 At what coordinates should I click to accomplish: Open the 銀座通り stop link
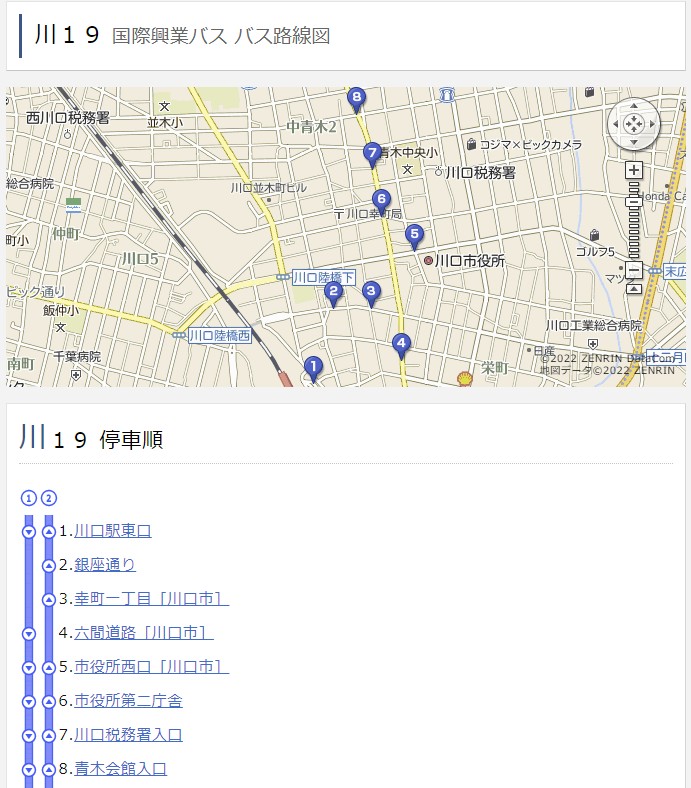click(x=104, y=564)
